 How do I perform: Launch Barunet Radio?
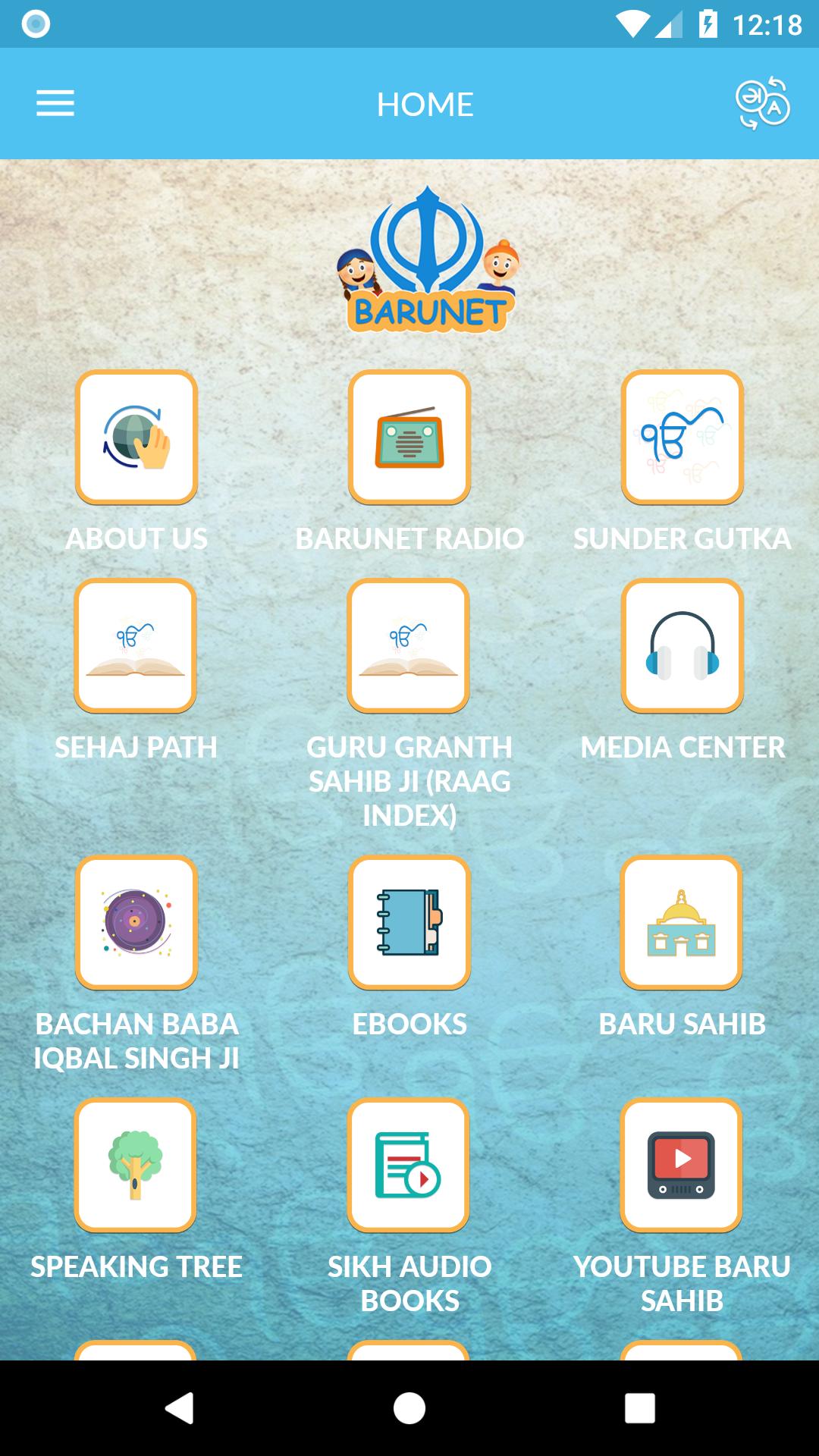click(x=409, y=438)
